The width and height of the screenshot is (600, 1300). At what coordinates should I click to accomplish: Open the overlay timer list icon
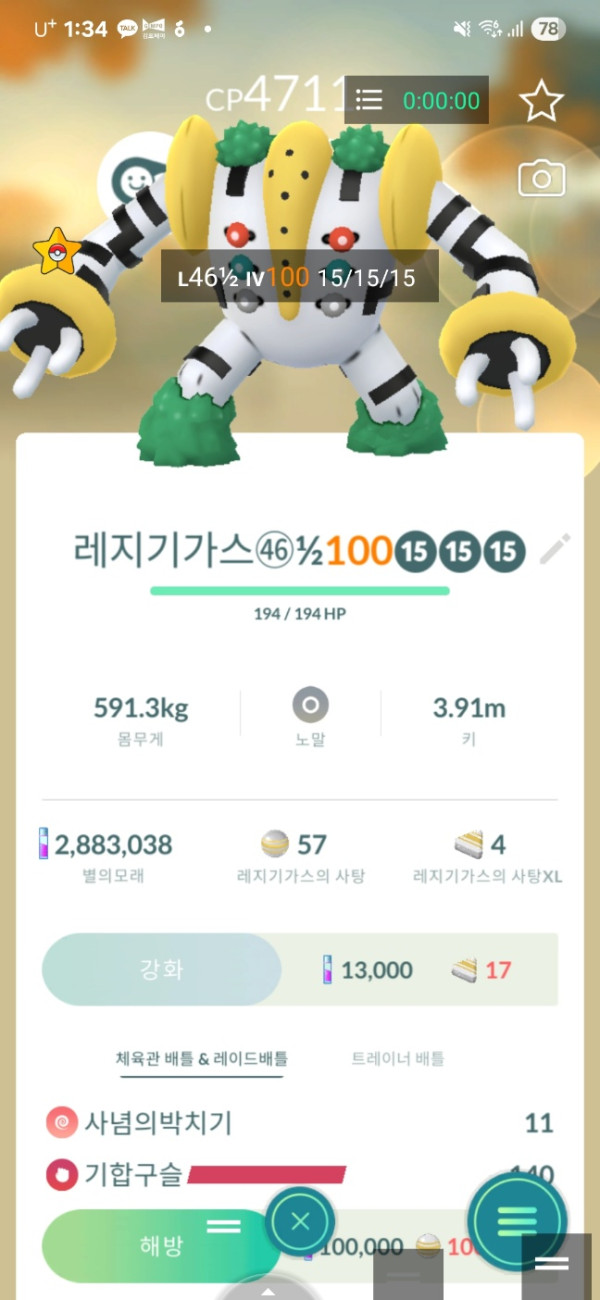[370, 100]
